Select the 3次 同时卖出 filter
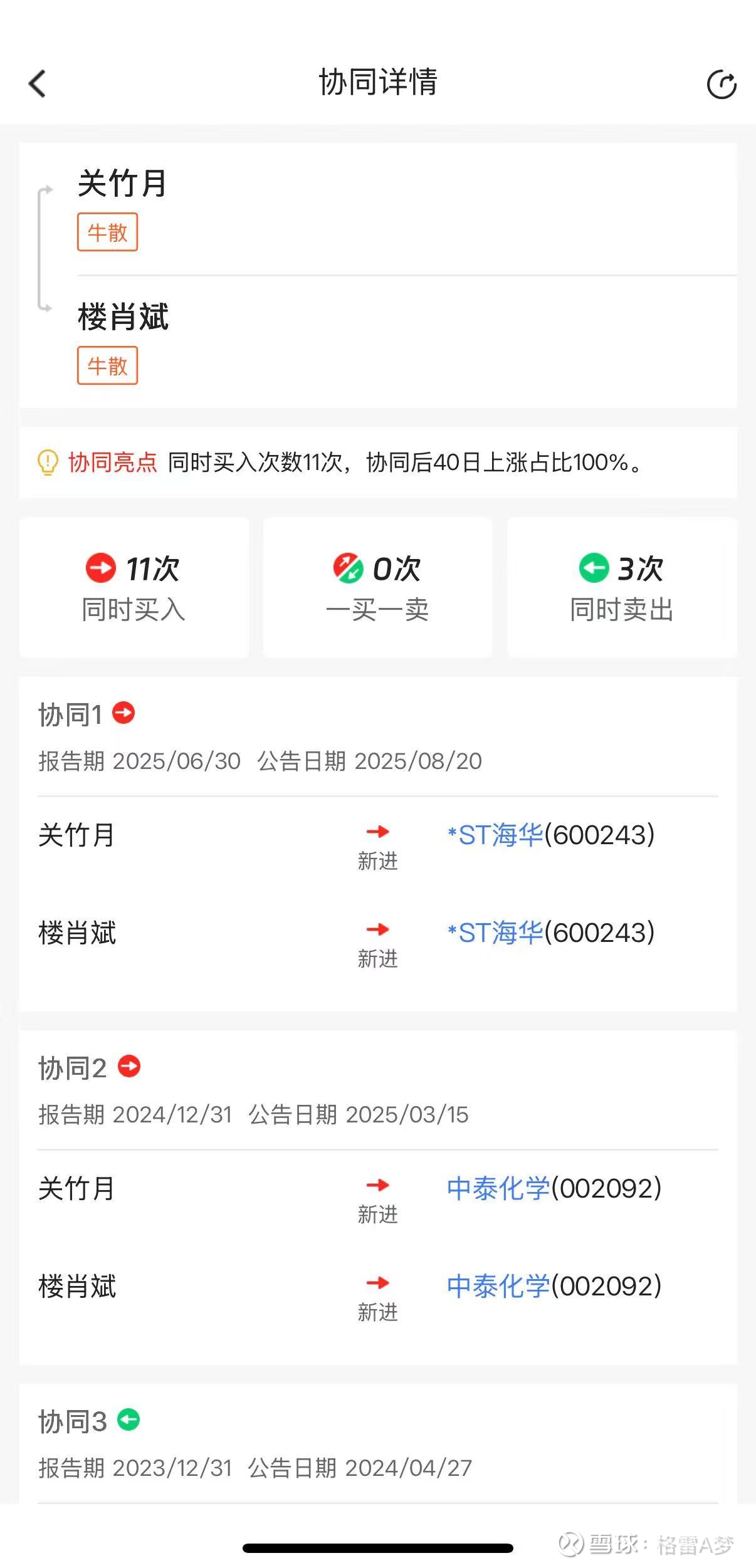756x1568 pixels. 622,587
